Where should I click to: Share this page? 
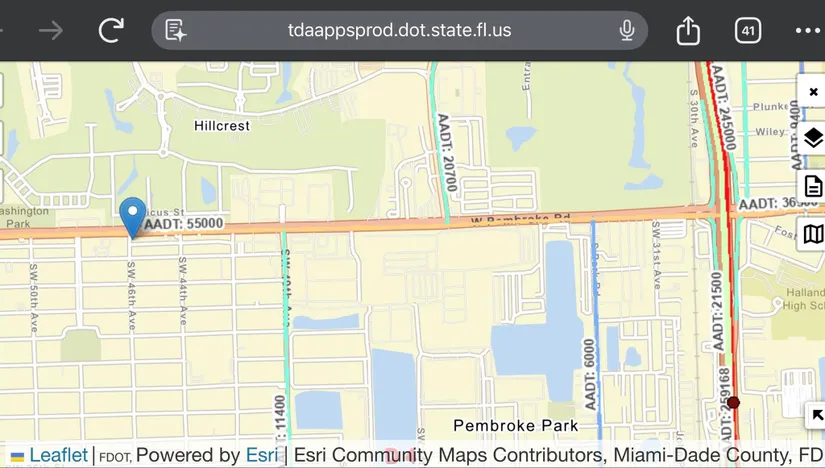click(x=688, y=31)
